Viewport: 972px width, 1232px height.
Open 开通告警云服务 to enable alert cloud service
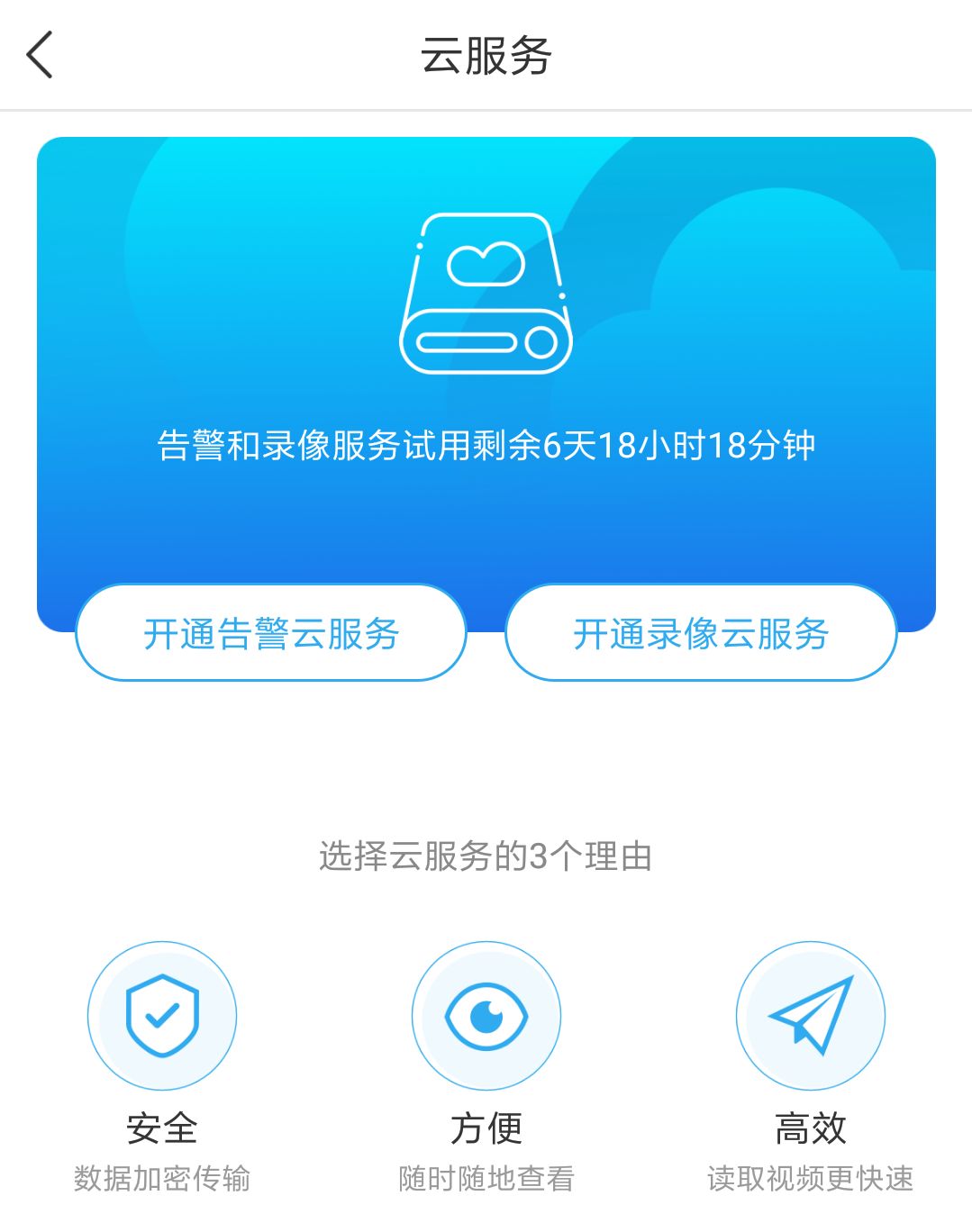[x=270, y=634]
